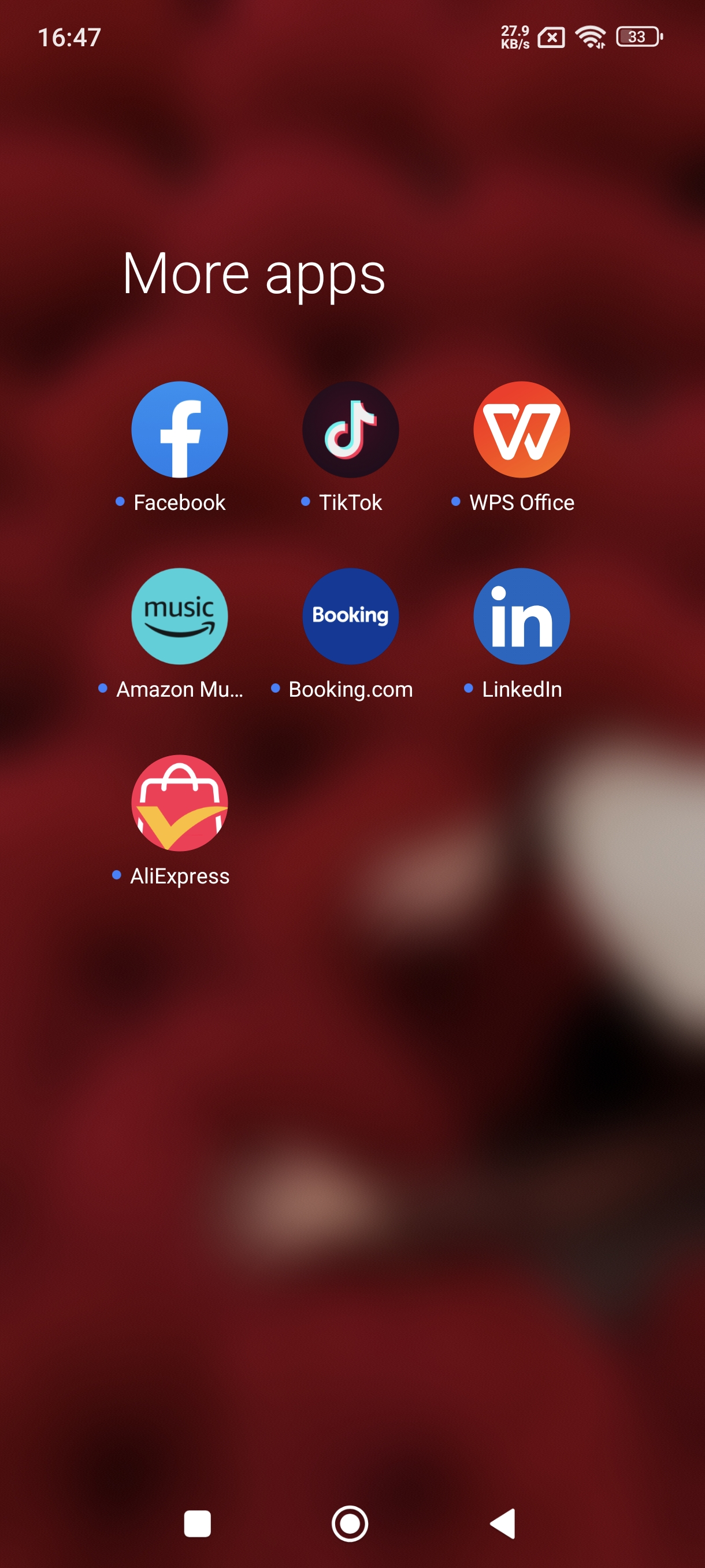The width and height of the screenshot is (705, 1568).
Task: Open WPS Office
Action: tap(521, 430)
